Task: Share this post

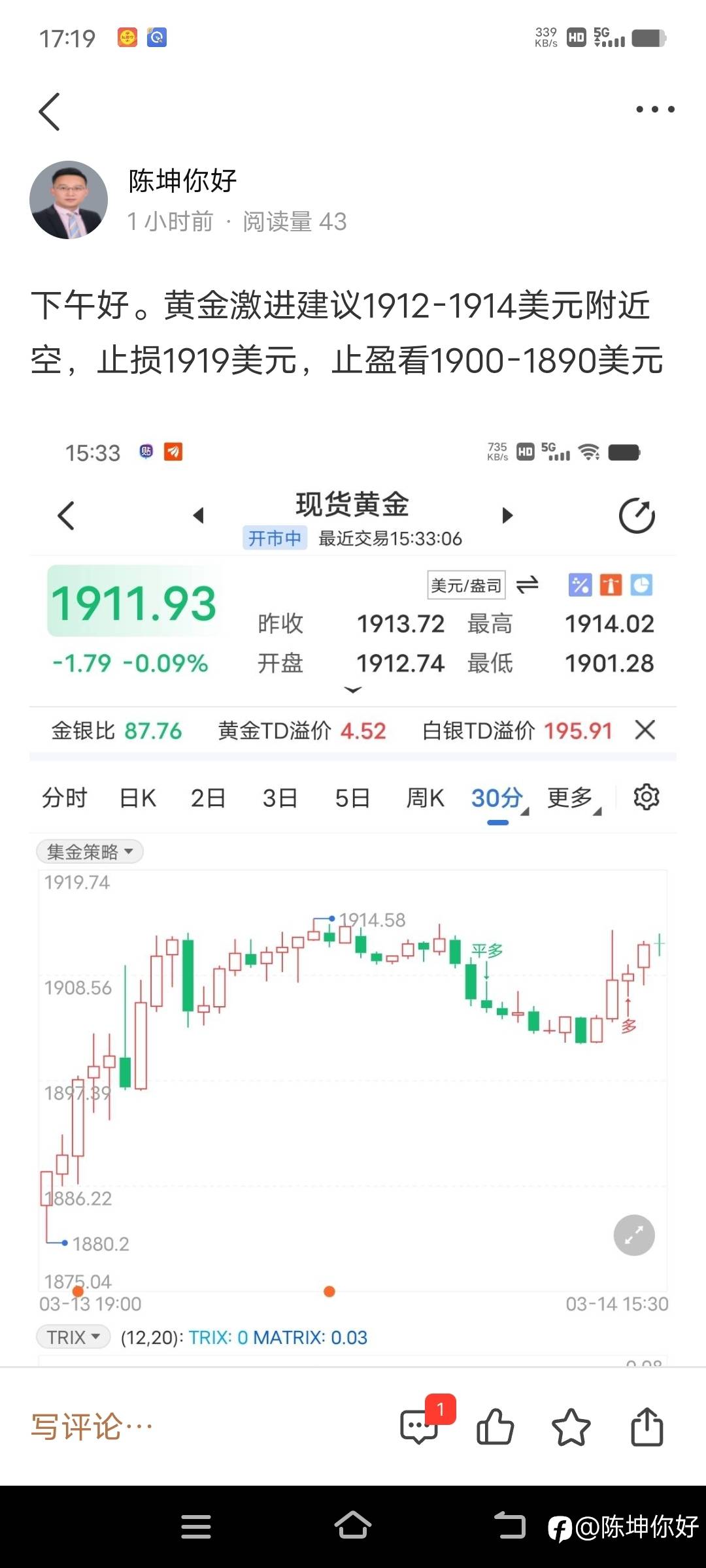Action: [647, 1427]
